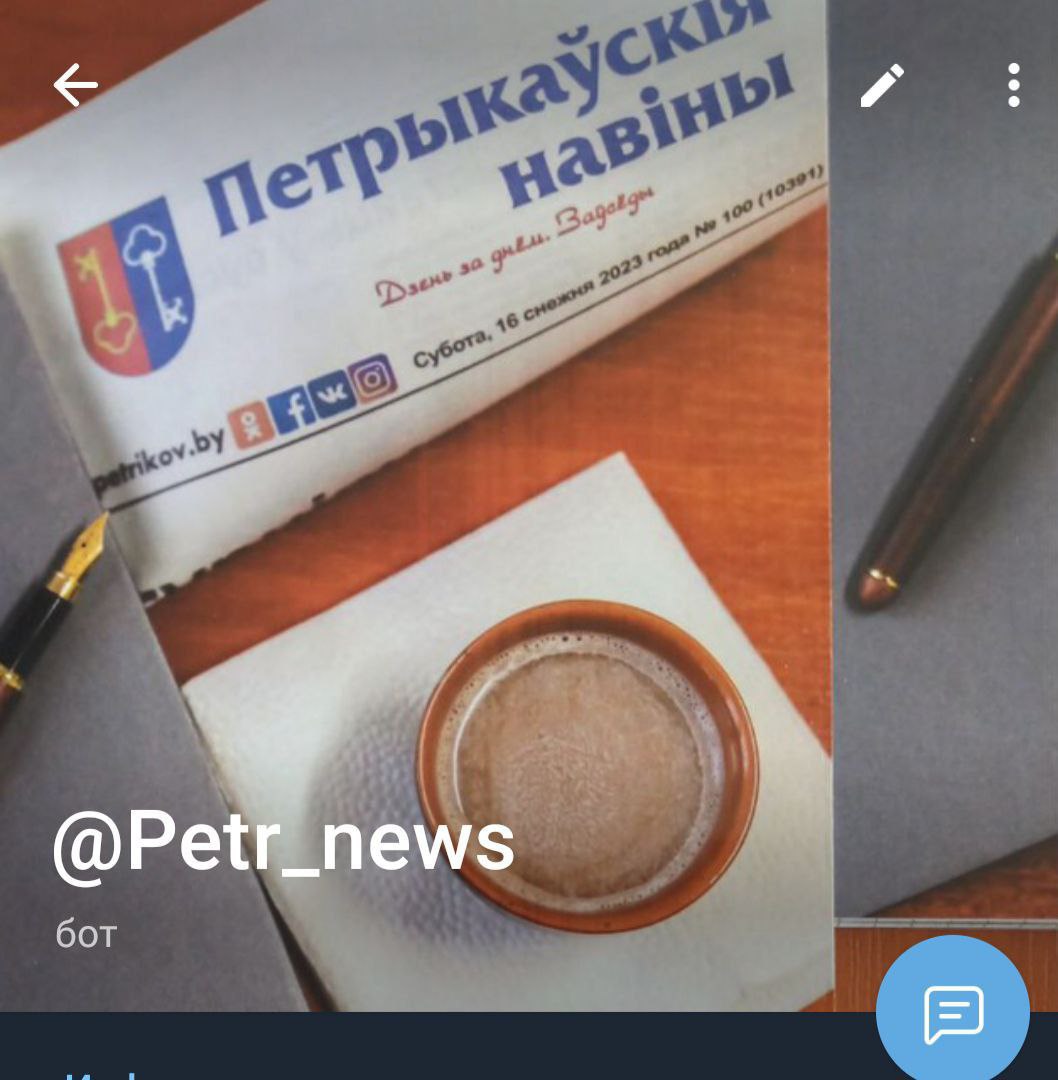Open the three-dot overflow menu
Image resolution: width=1058 pixels, height=1080 pixels.
1013,86
